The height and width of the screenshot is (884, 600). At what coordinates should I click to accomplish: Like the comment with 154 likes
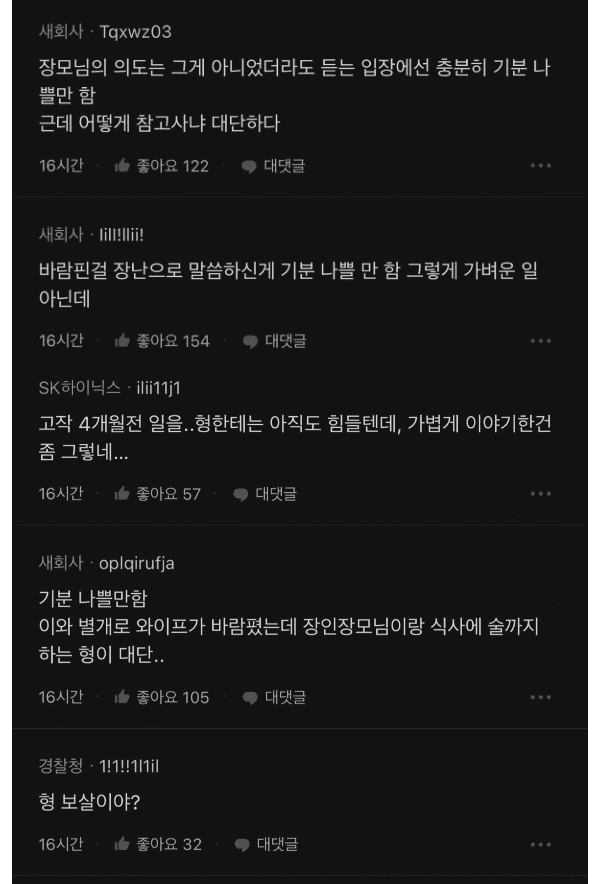(x=162, y=341)
